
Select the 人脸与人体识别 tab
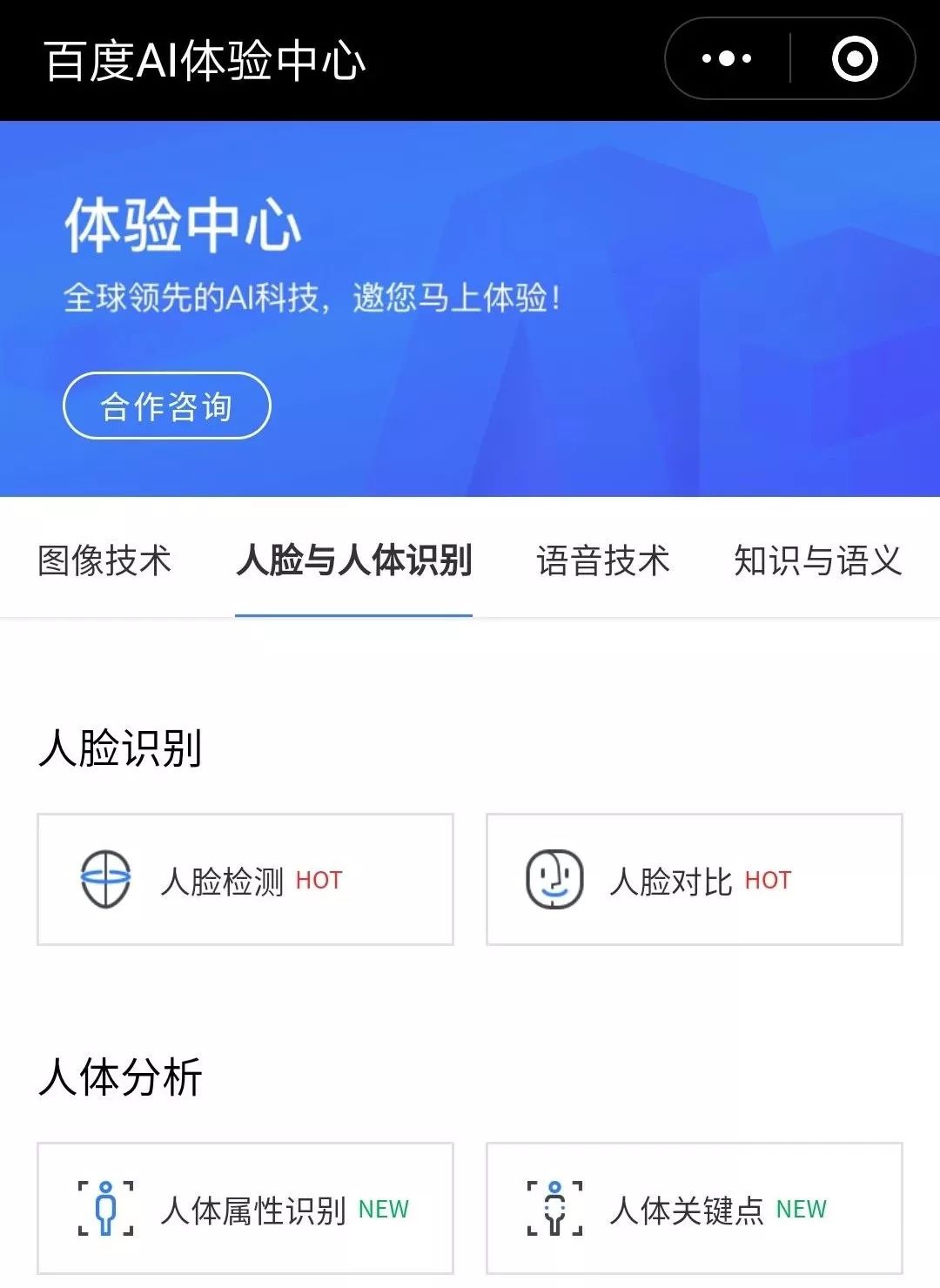point(353,560)
